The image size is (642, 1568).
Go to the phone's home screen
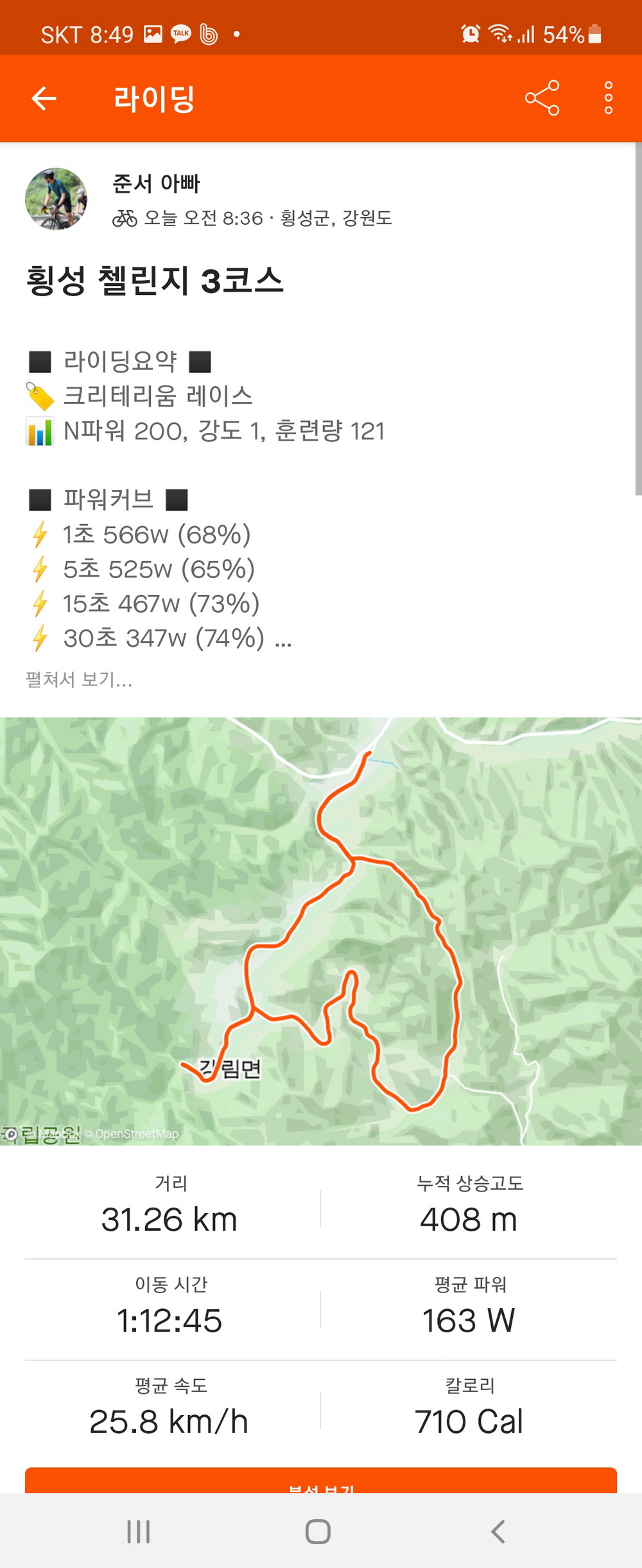tap(318, 1531)
